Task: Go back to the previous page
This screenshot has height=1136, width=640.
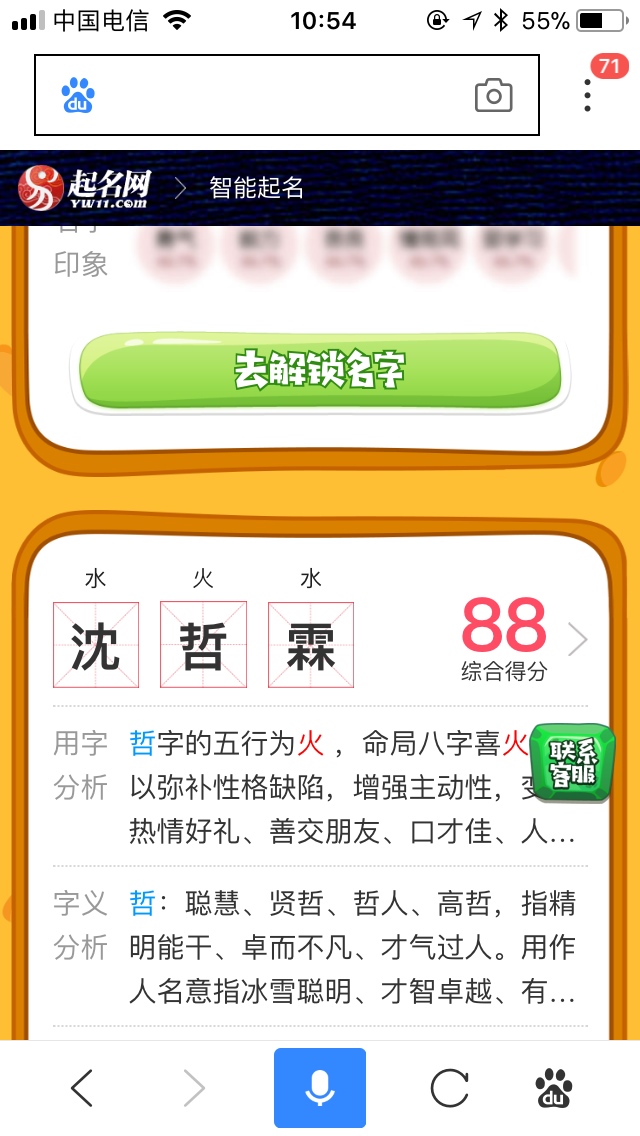Action: click(82, 1087)
